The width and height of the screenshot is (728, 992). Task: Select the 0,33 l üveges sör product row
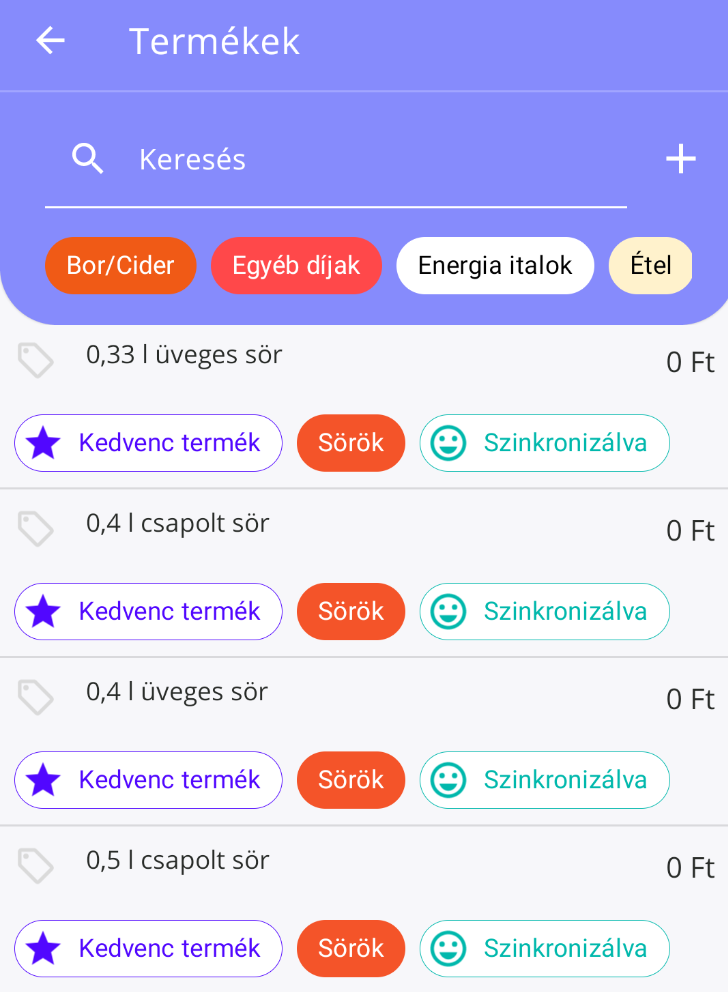185,354
